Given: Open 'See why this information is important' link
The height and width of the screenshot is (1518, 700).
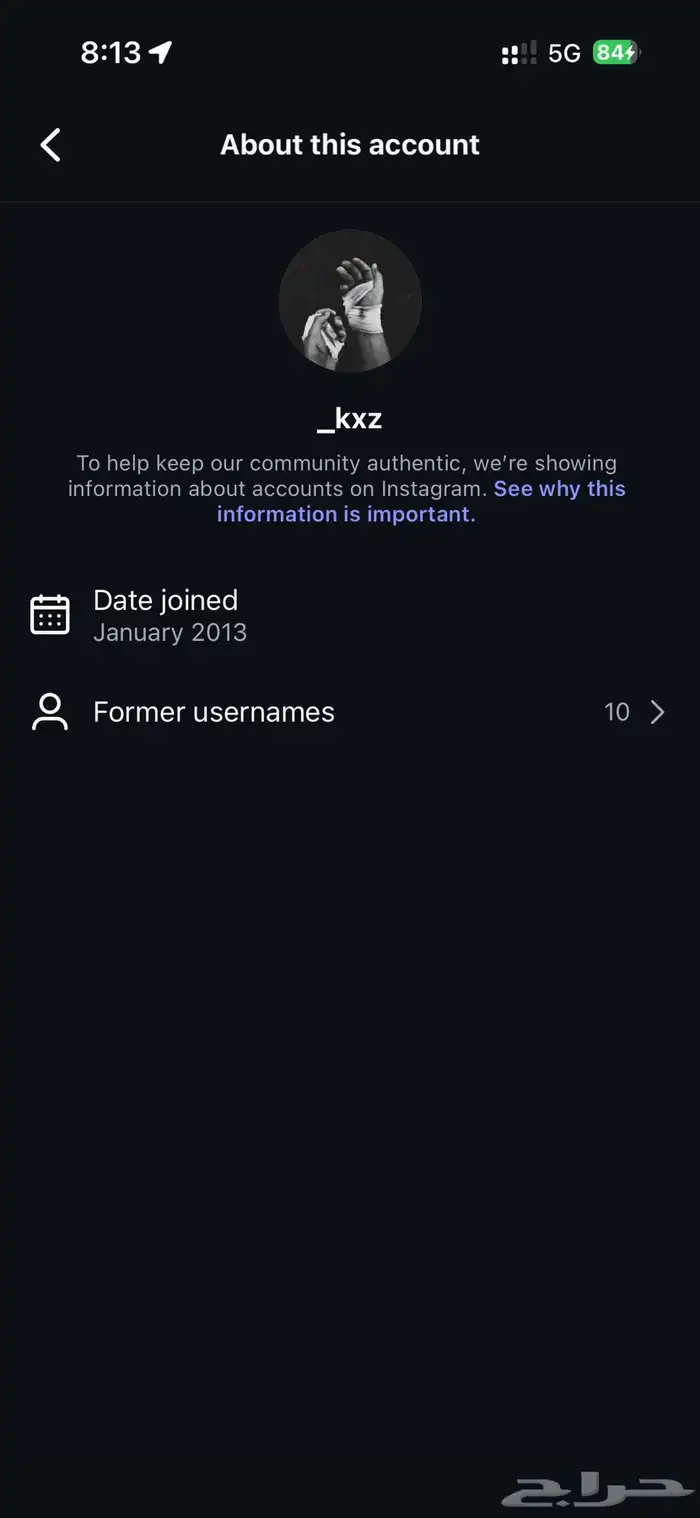Looking at the screenshot, I should pyautogui.click(x=421, y=501).
